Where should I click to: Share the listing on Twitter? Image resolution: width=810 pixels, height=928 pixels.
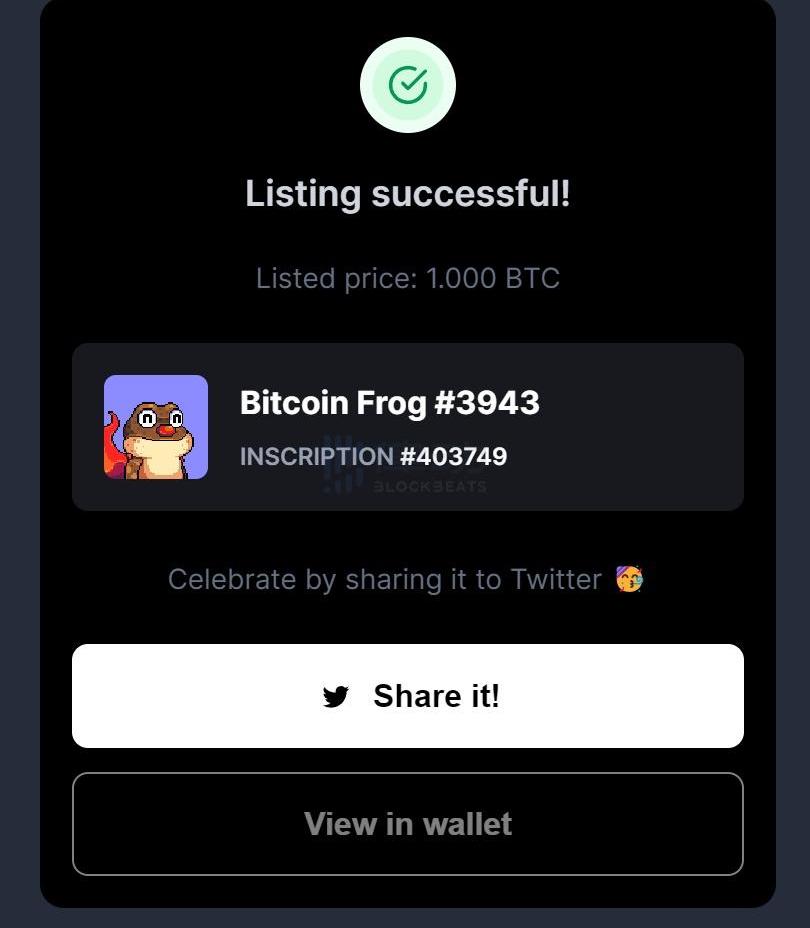point(408,696)
